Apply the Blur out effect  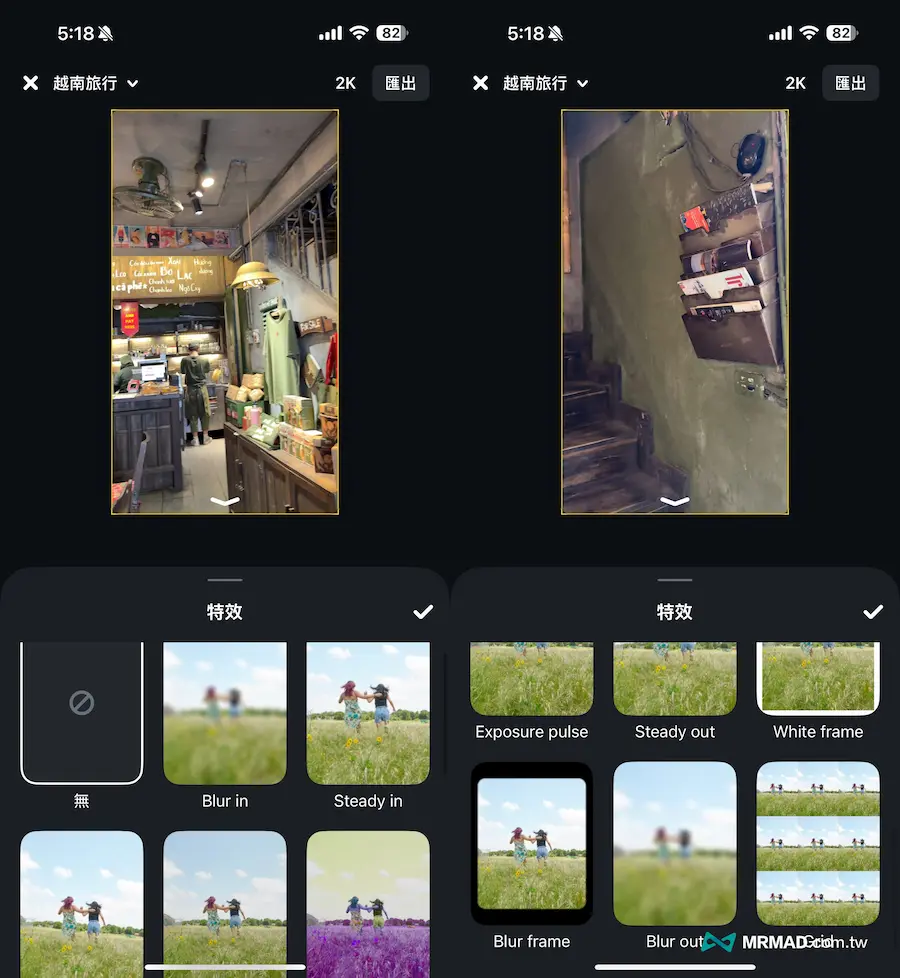click(675, 843)
